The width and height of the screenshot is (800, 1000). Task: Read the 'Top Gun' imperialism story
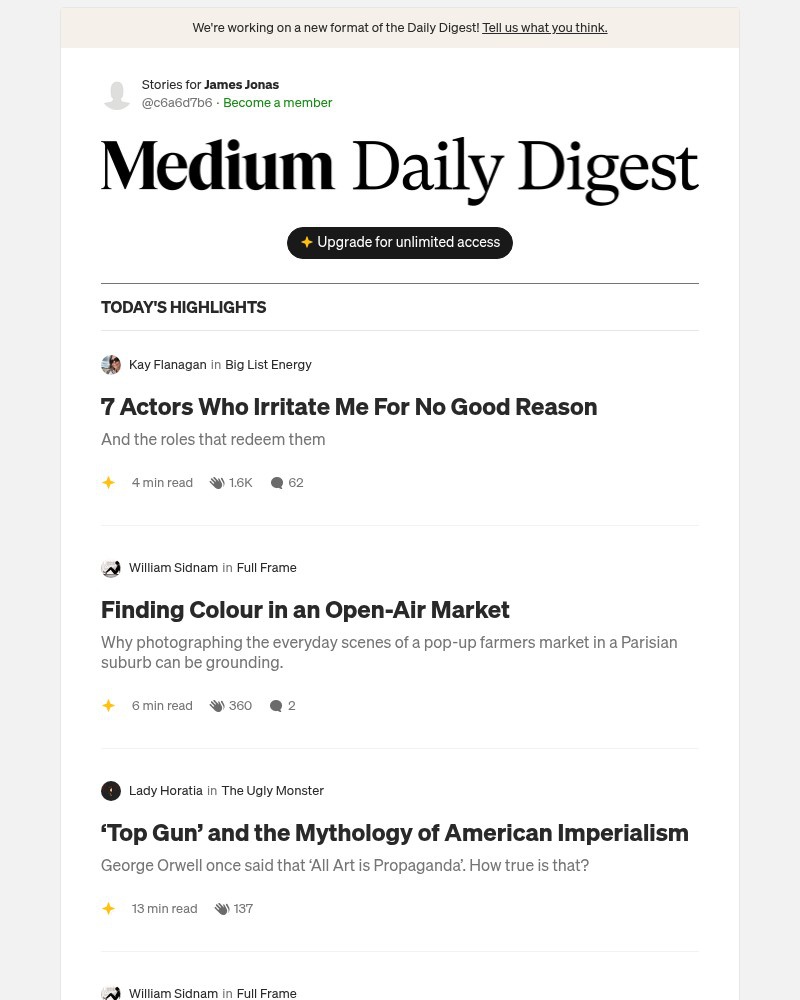pos(394,833)
